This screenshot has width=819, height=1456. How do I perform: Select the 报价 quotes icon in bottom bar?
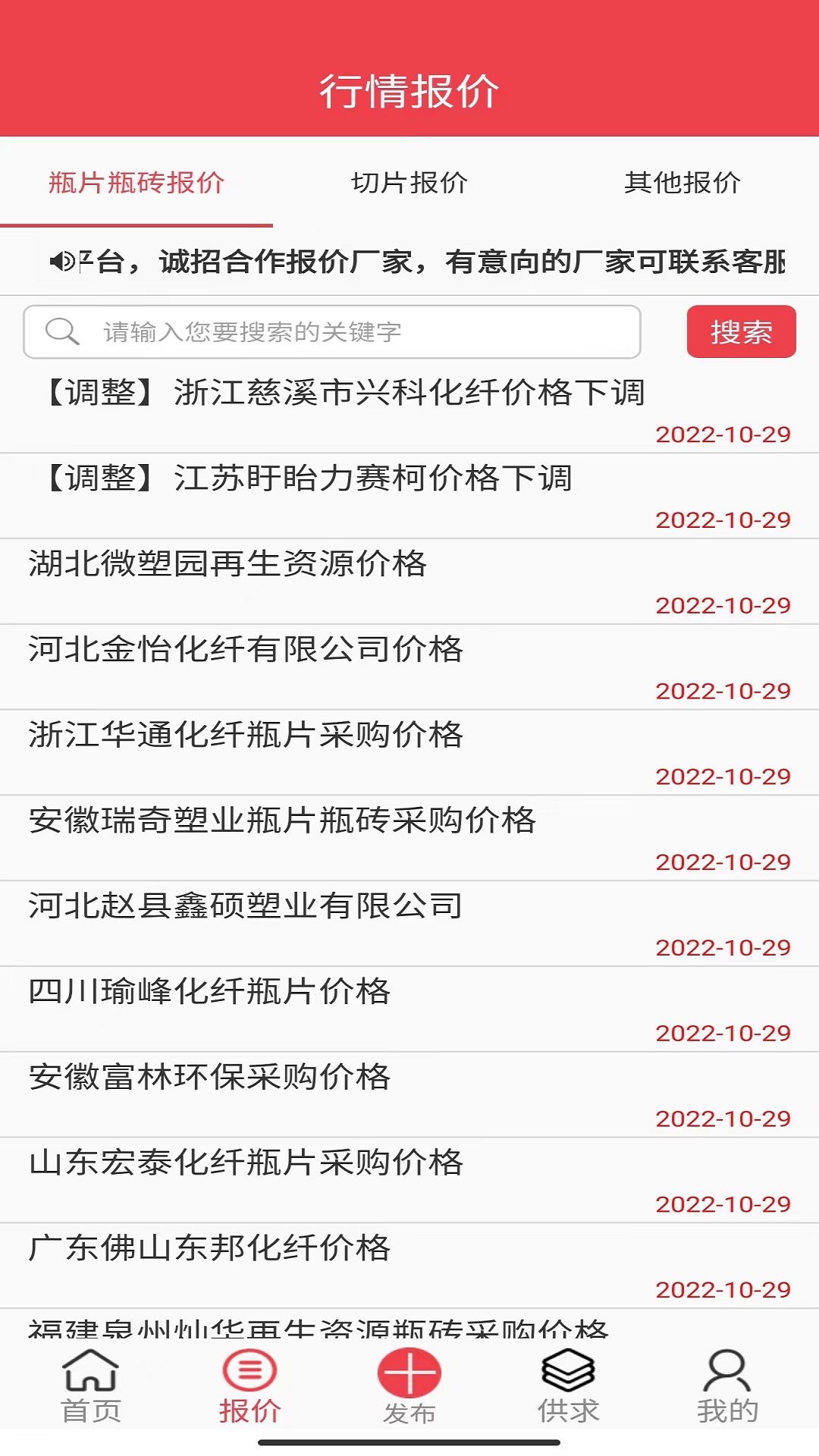click(x=249, y=1384)
